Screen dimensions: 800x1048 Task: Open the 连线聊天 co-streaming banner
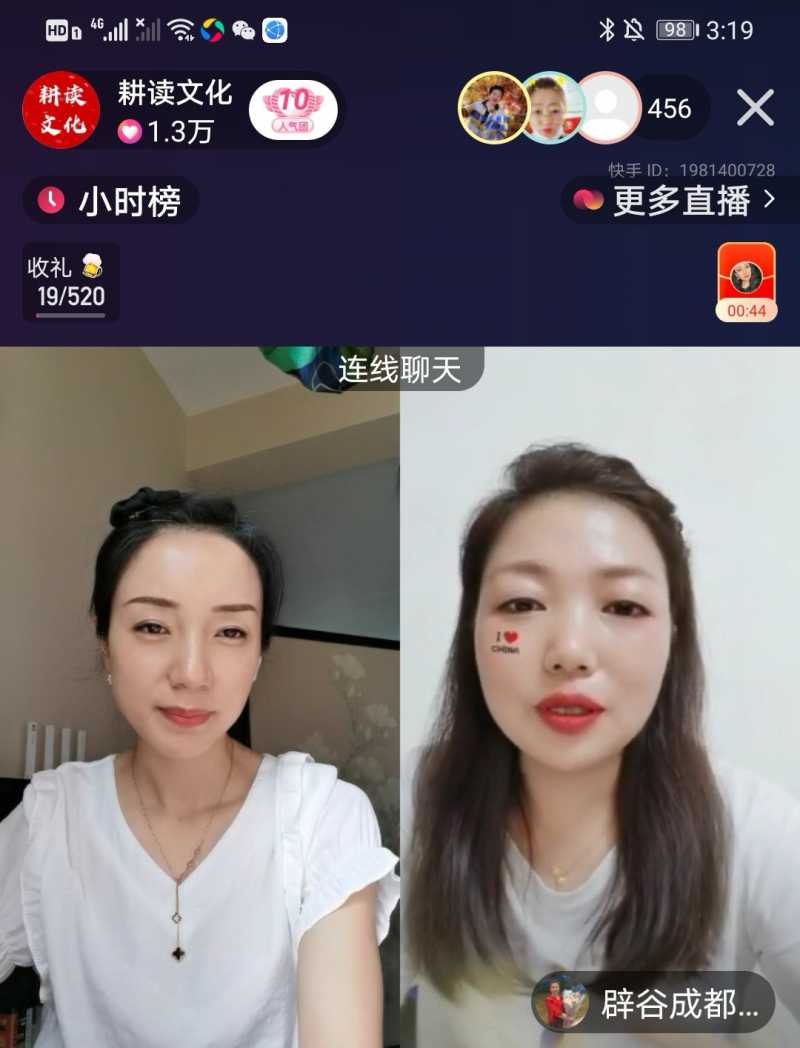click(402, 370)
